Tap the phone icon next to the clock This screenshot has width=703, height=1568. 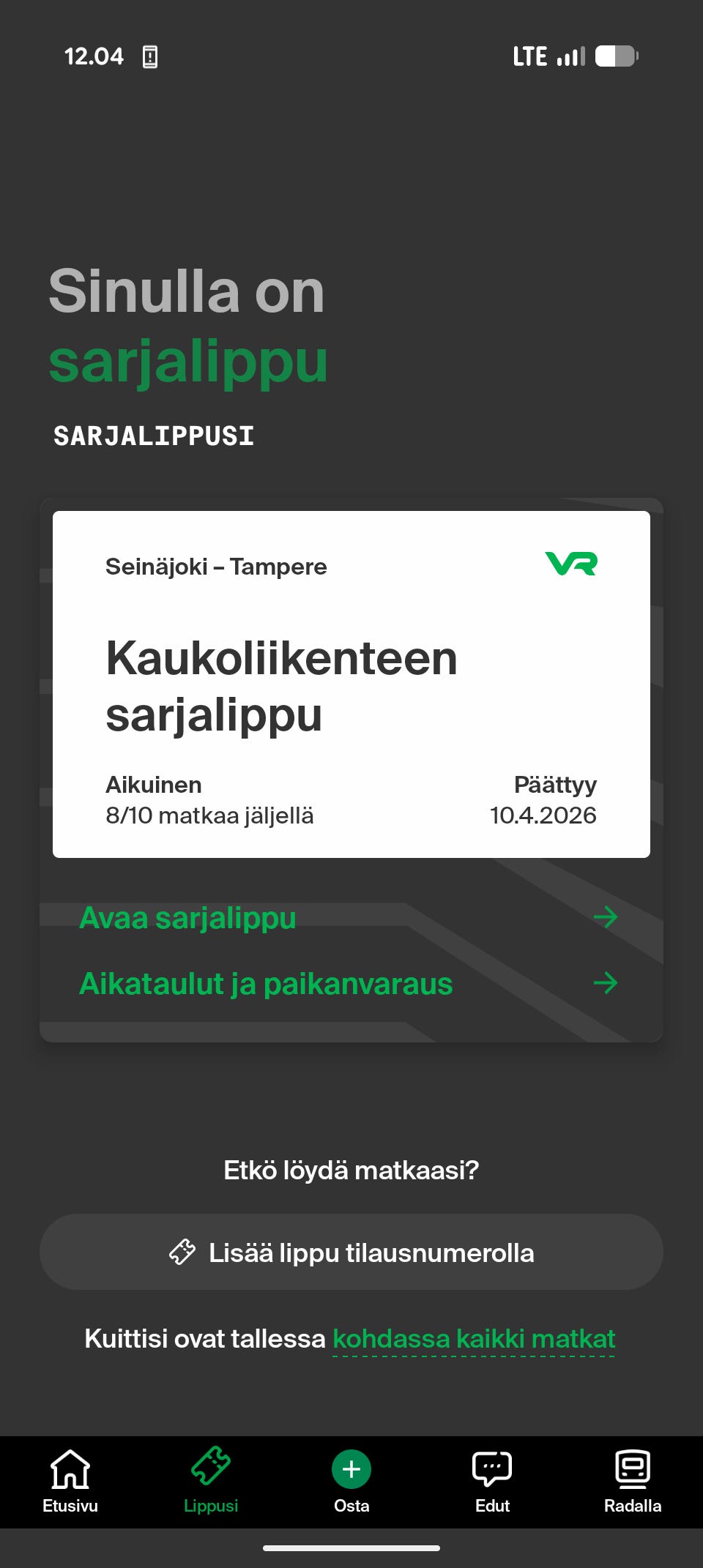(x=149, y=55)
